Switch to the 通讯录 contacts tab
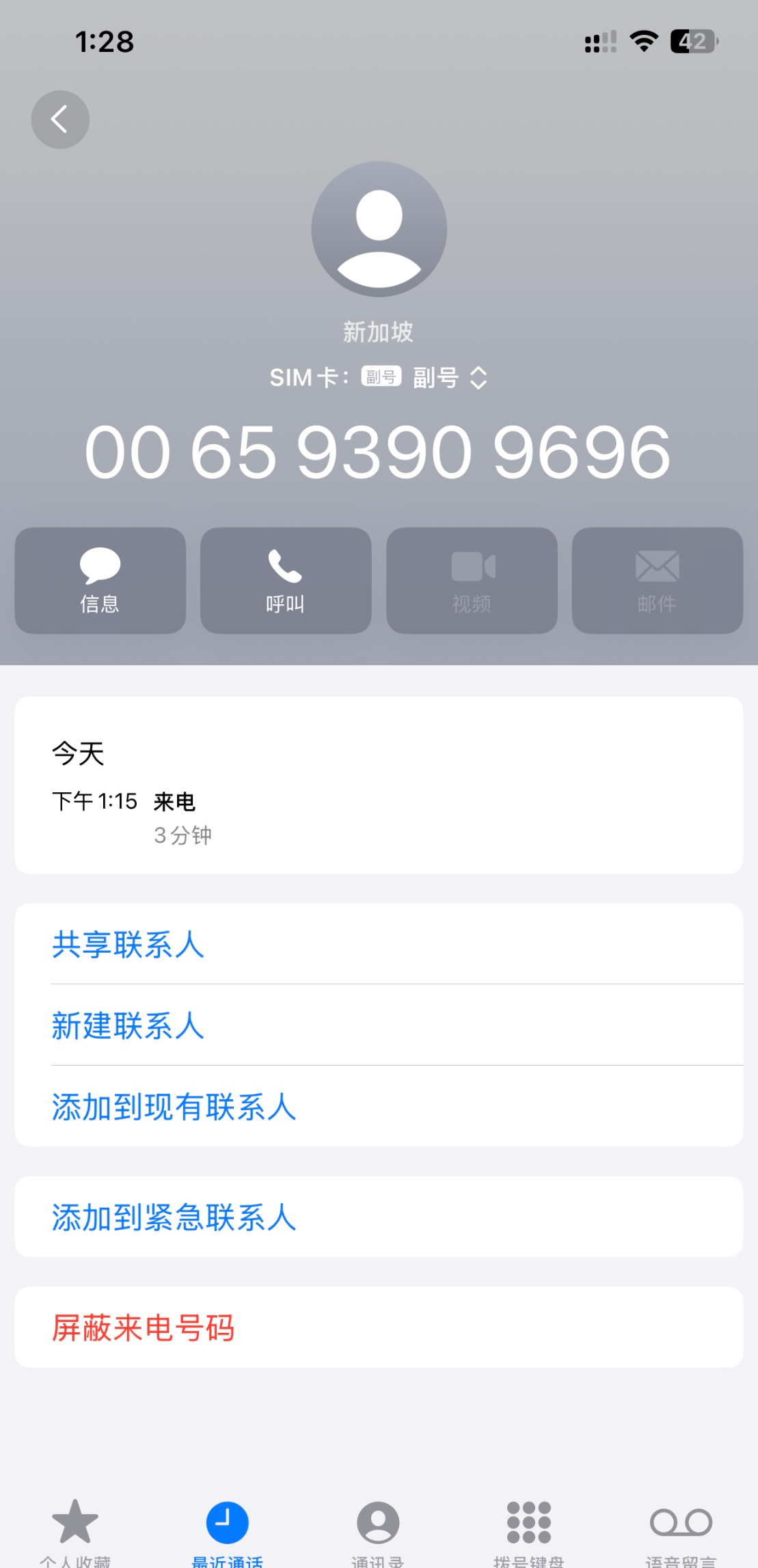Viewport: 758px width, 1568px height. 378,1530
